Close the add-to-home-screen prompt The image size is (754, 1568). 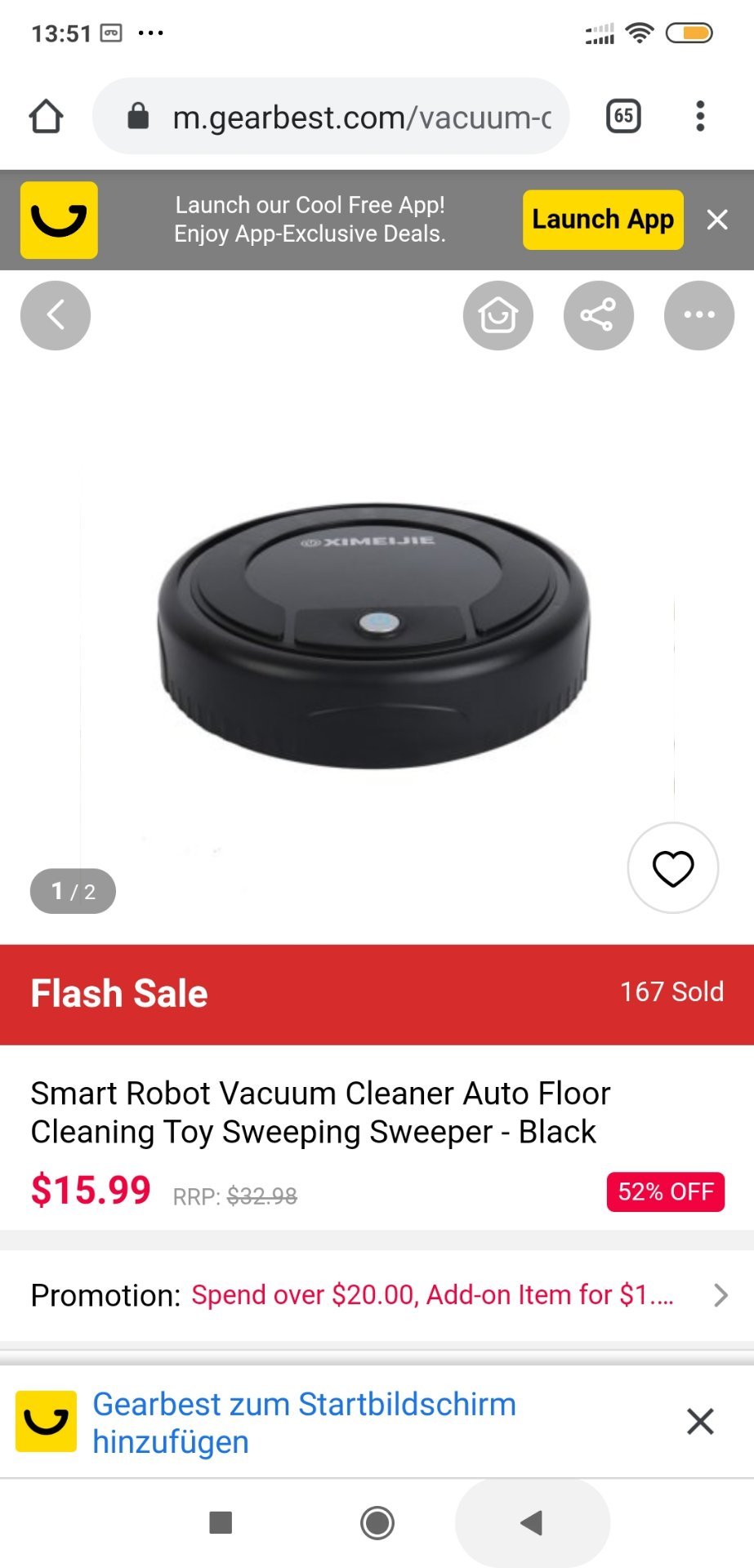coord(700,1422)
